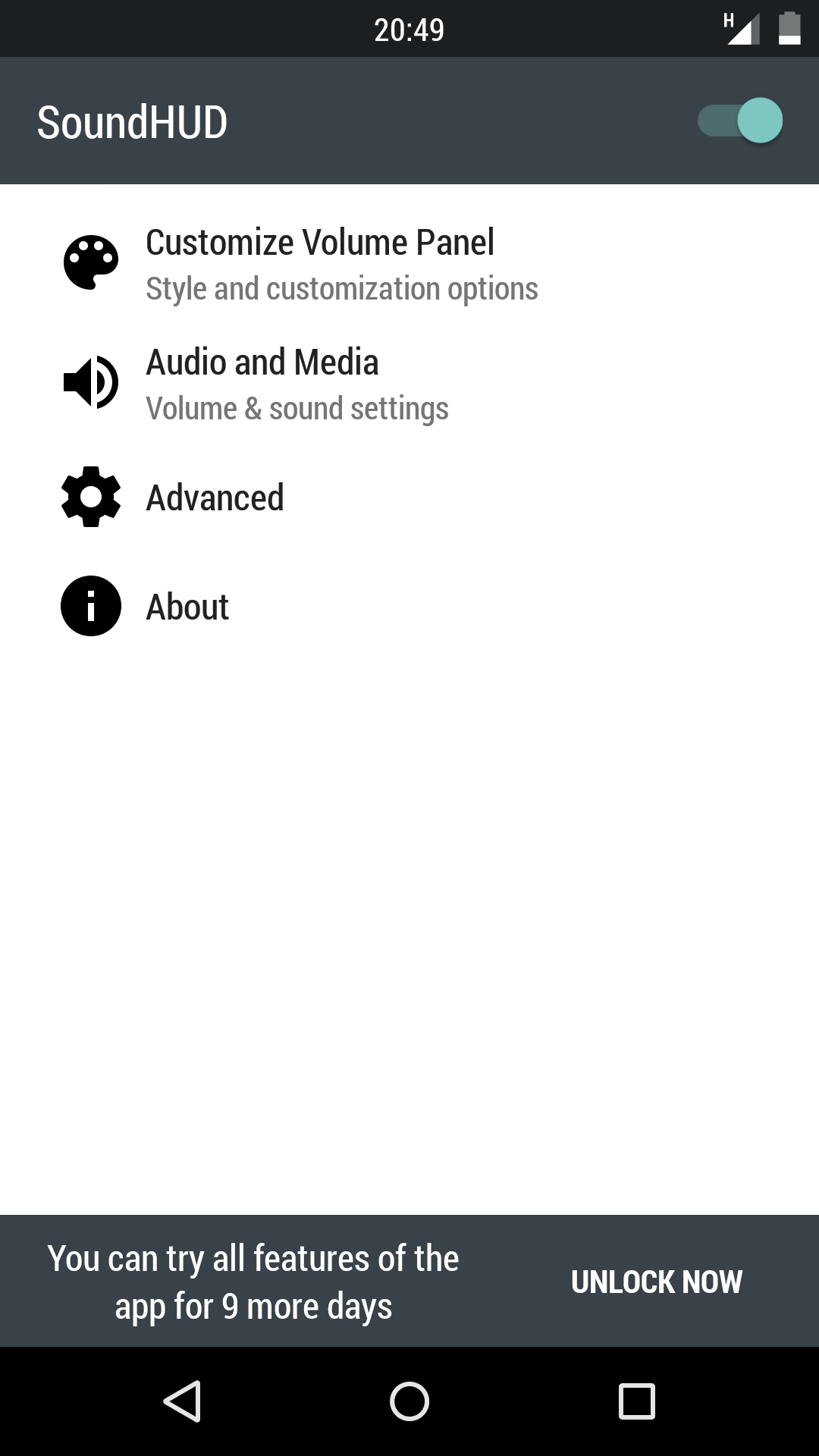Open the About page
The width and height of the screenshot is (819, 1456).
tap(409, 606)
